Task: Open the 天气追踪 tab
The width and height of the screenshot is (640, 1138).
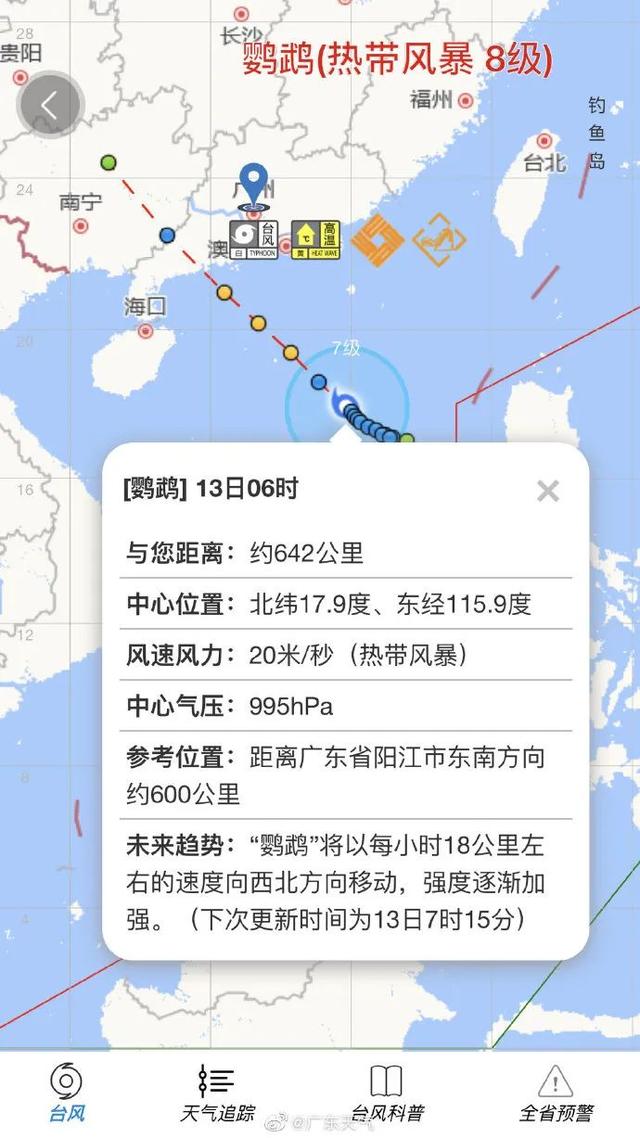Action: (x=217, y=1092)
